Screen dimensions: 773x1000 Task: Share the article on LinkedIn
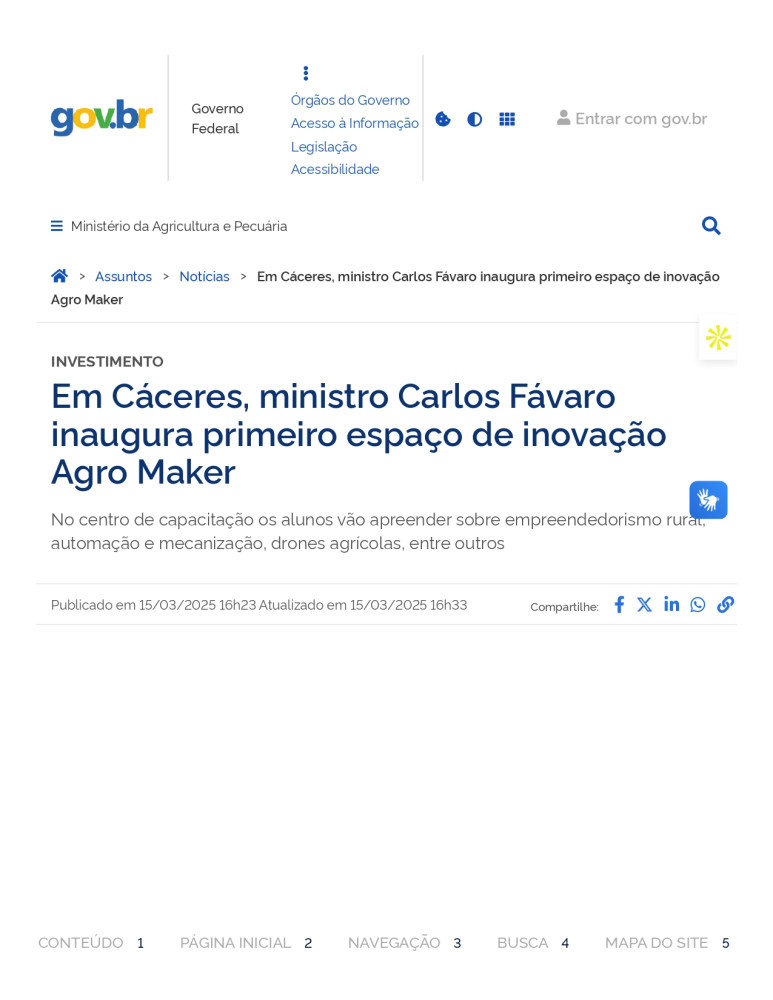[671, 604]
